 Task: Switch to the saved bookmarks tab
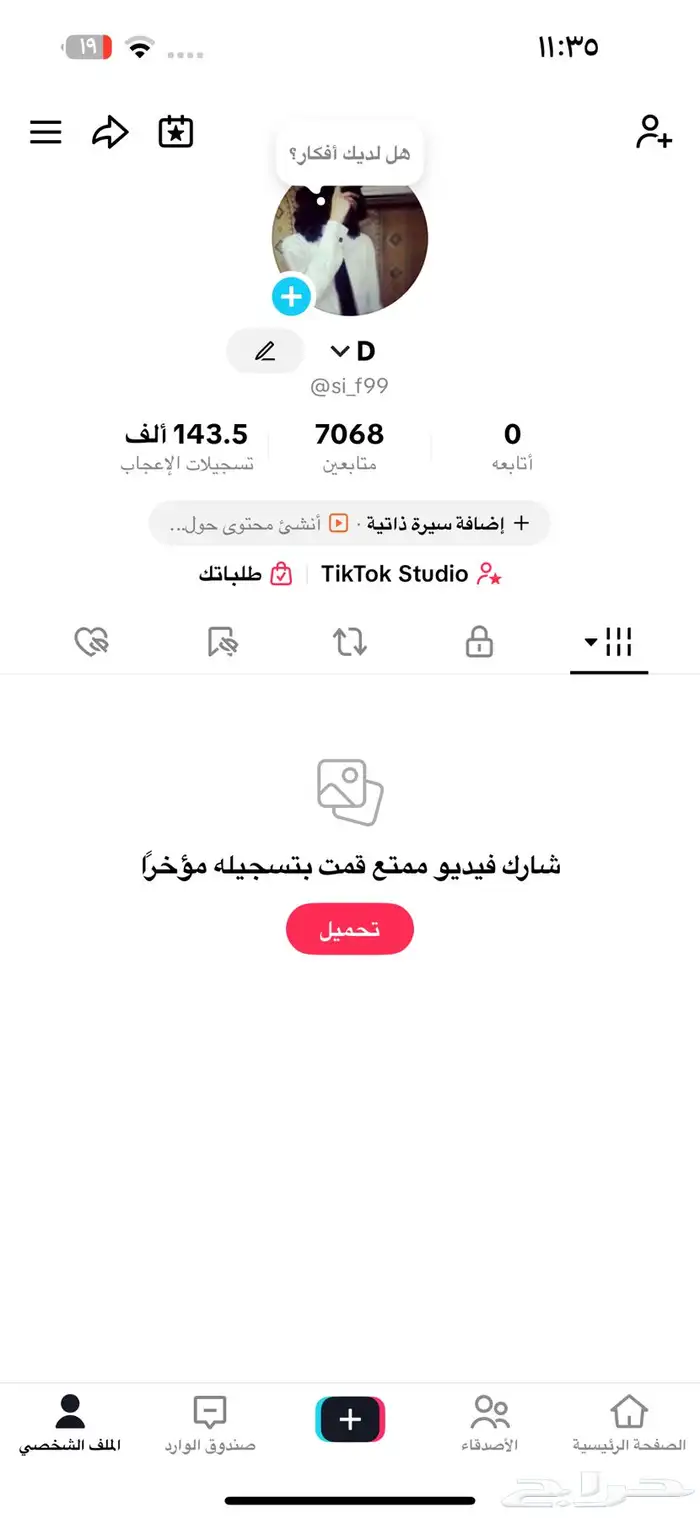[221, 642]
